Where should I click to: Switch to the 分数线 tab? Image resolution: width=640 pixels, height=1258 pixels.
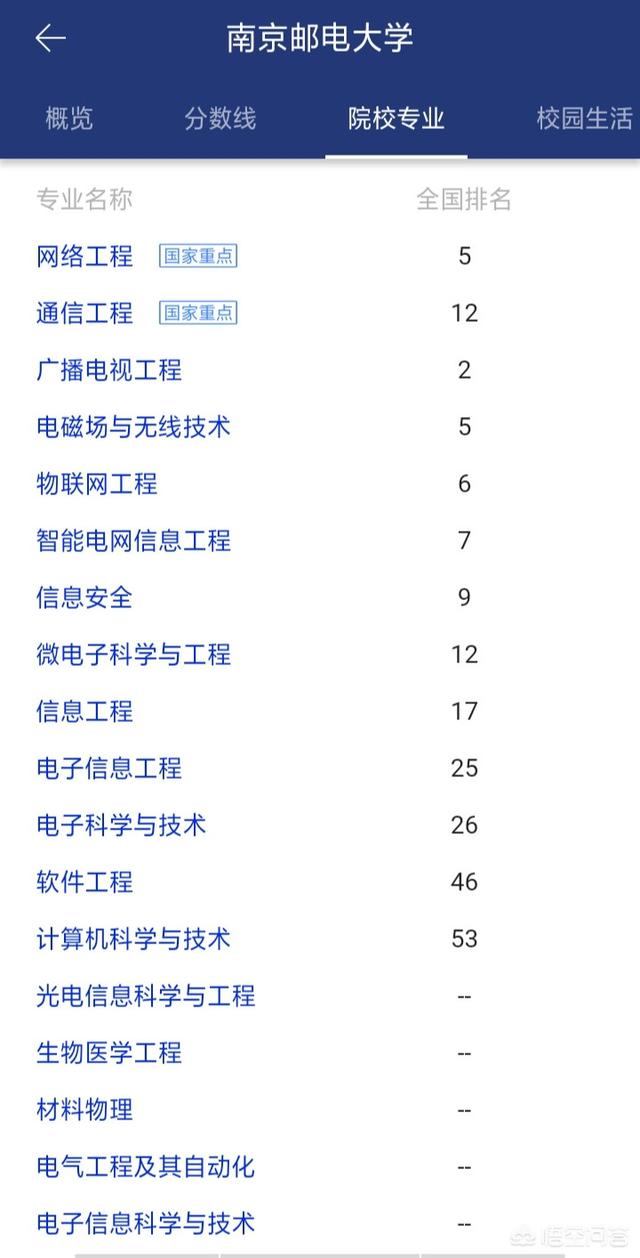pyautogui.click(x=220, y=118)
